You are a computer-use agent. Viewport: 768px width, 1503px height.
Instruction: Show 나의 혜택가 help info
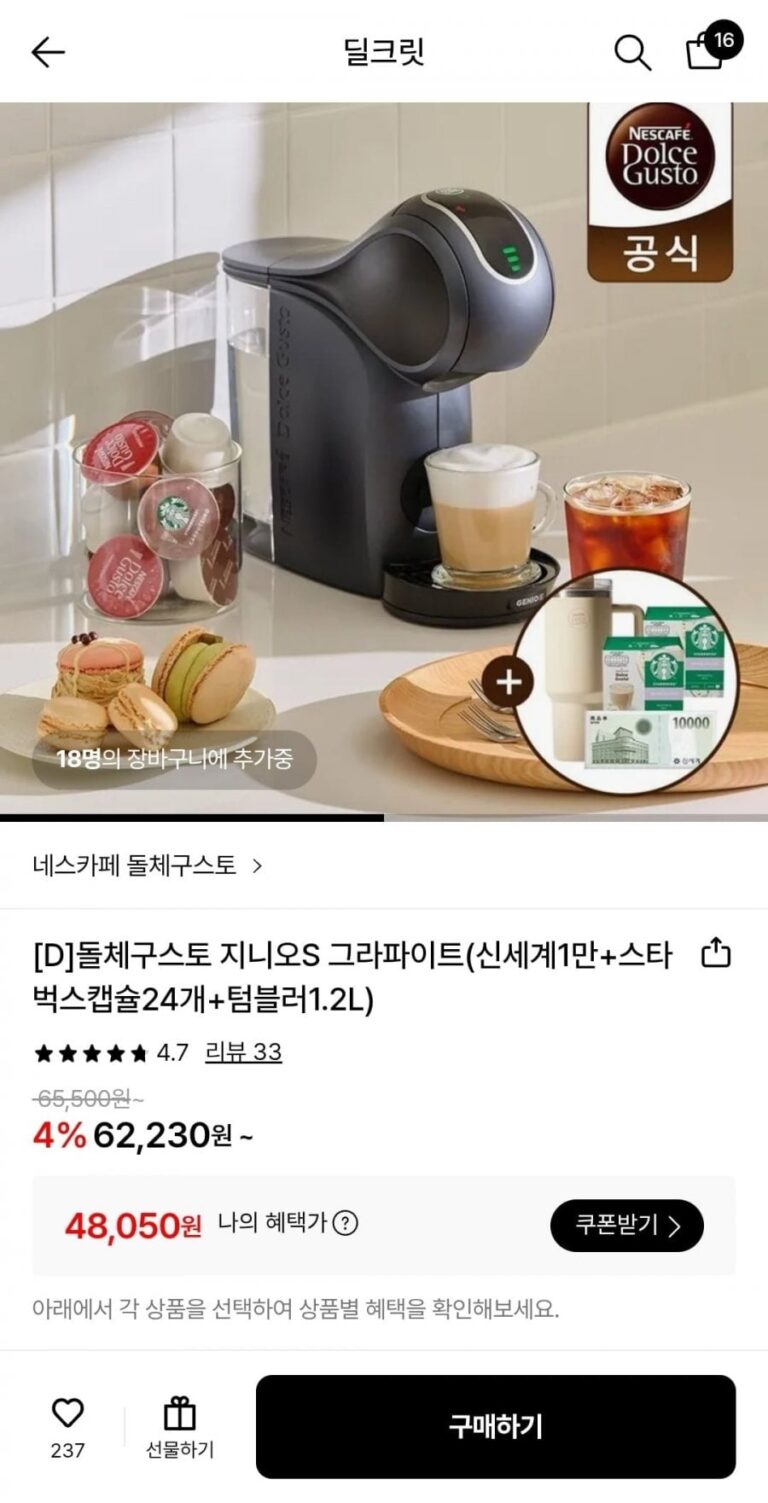[x=345, y=1223]
